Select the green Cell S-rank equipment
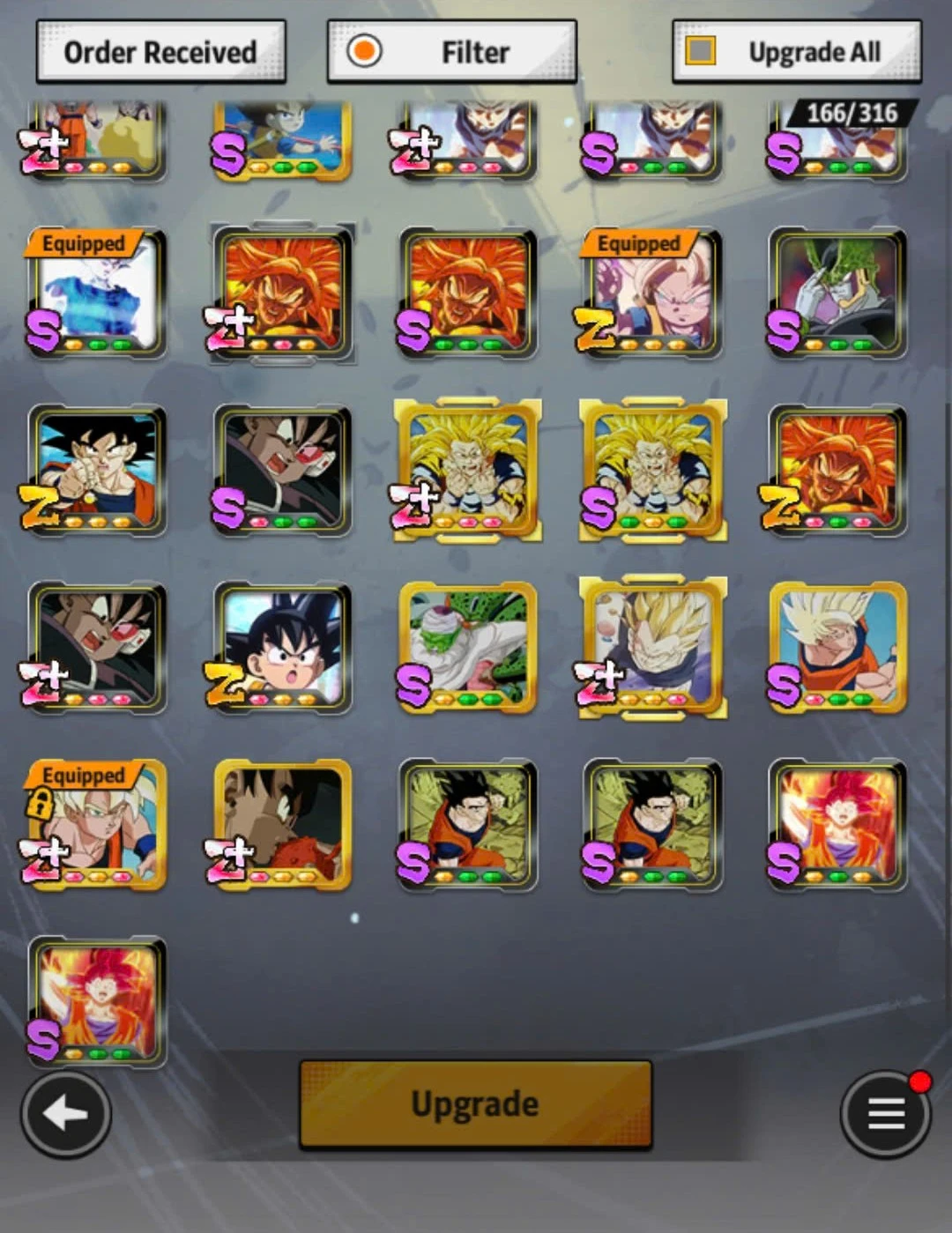The width and height of the screenshot is (952, 1233). point(837,293)
